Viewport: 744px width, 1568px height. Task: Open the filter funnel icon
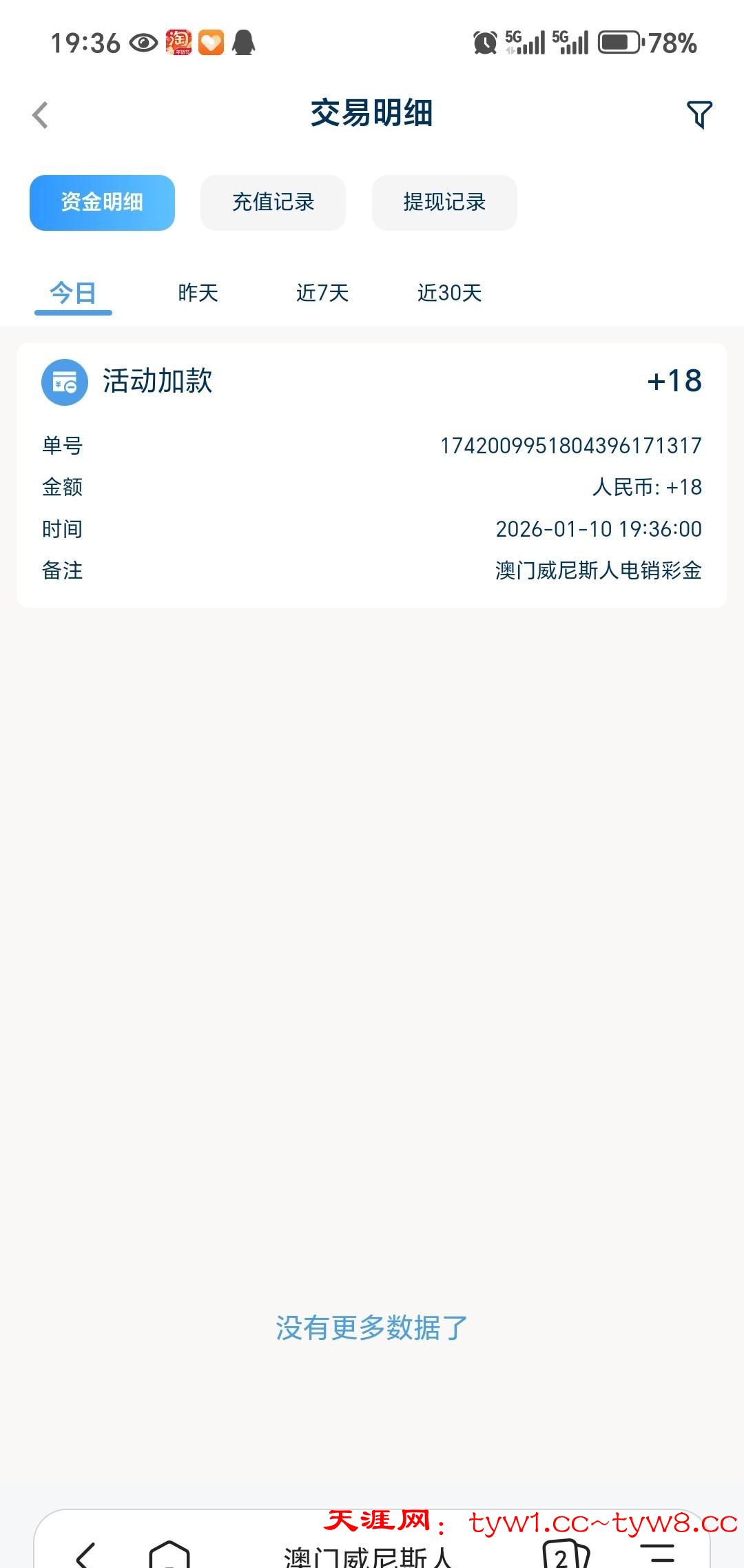(699, 114)
